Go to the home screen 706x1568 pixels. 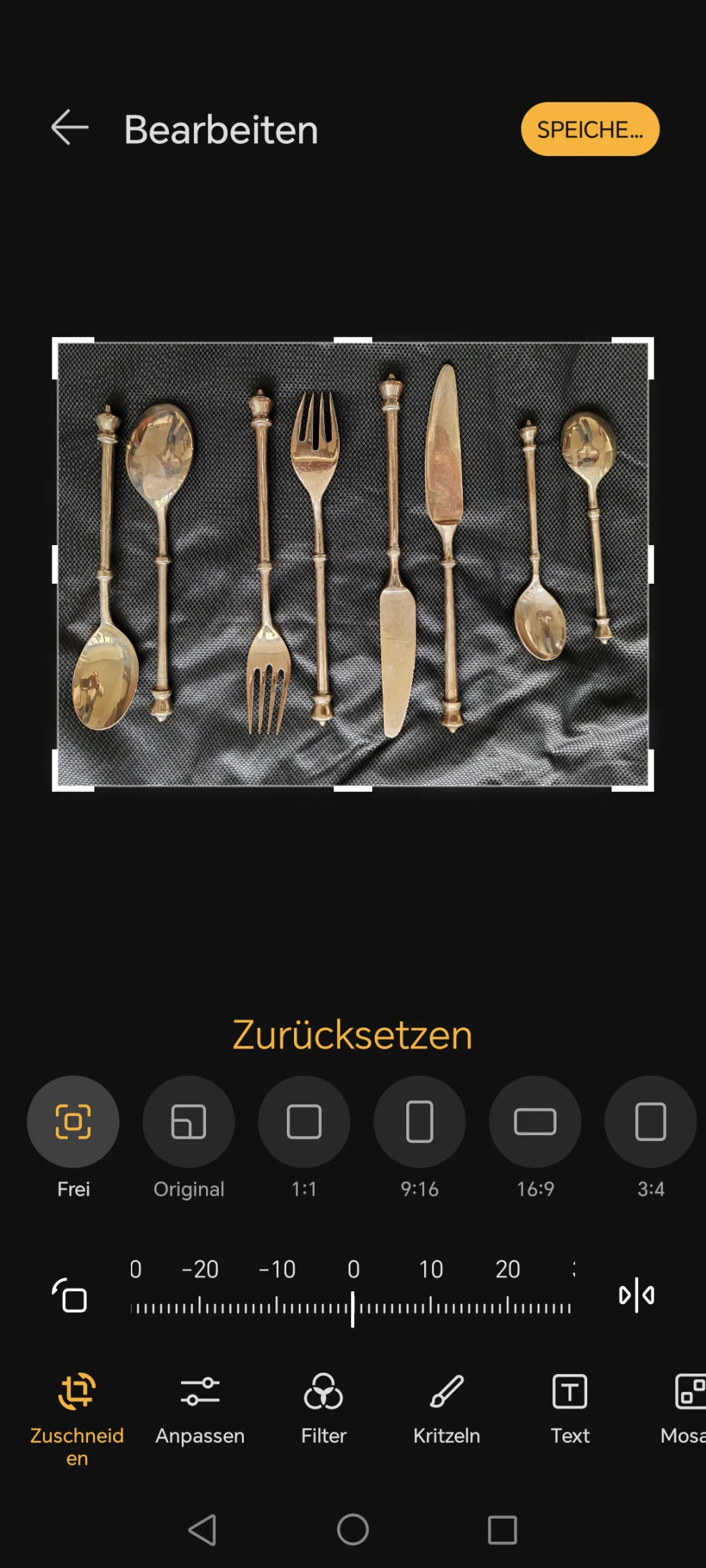[353, 1530]
